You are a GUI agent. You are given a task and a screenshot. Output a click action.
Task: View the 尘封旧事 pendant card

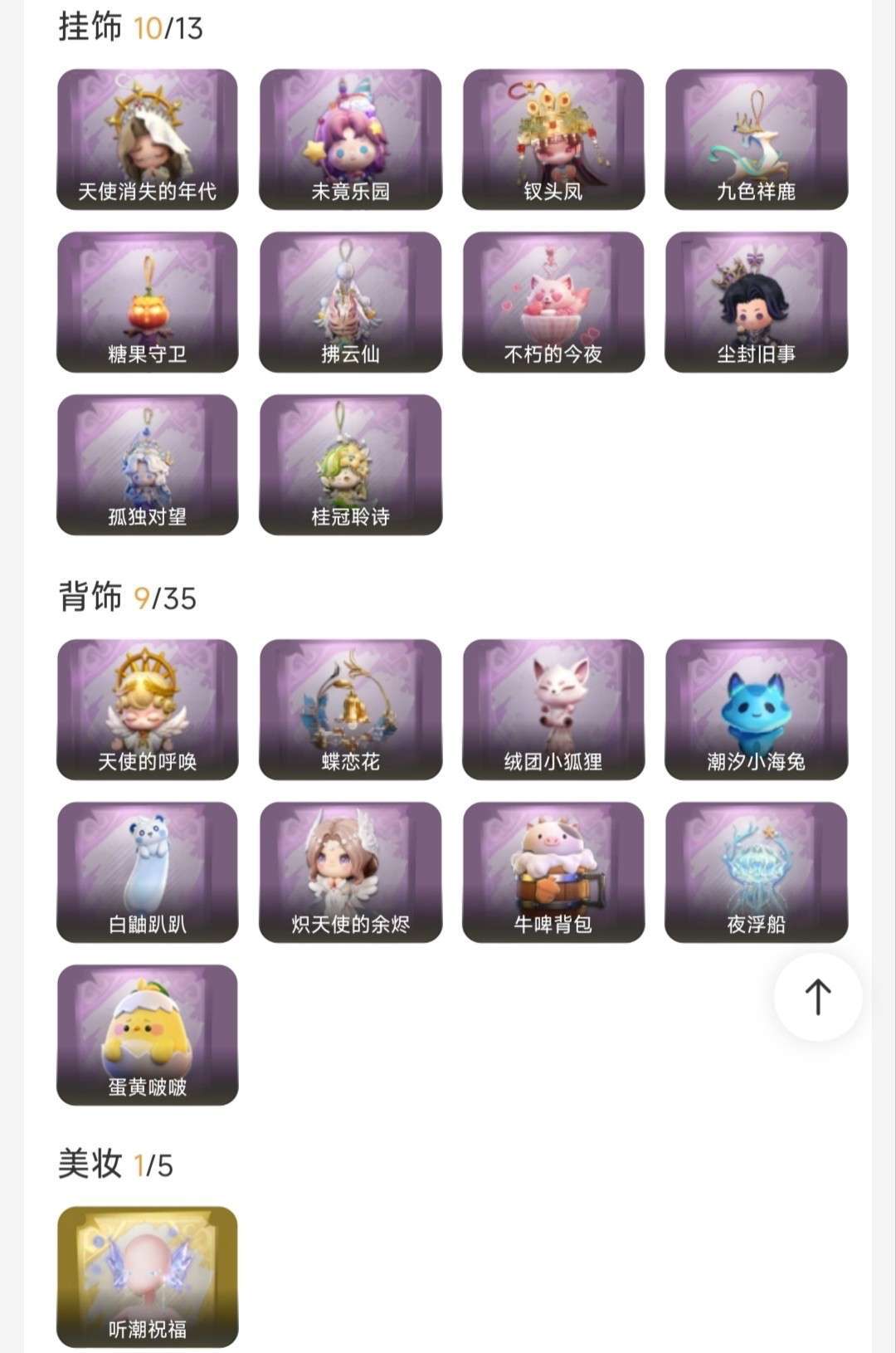[x=756, y=301]
